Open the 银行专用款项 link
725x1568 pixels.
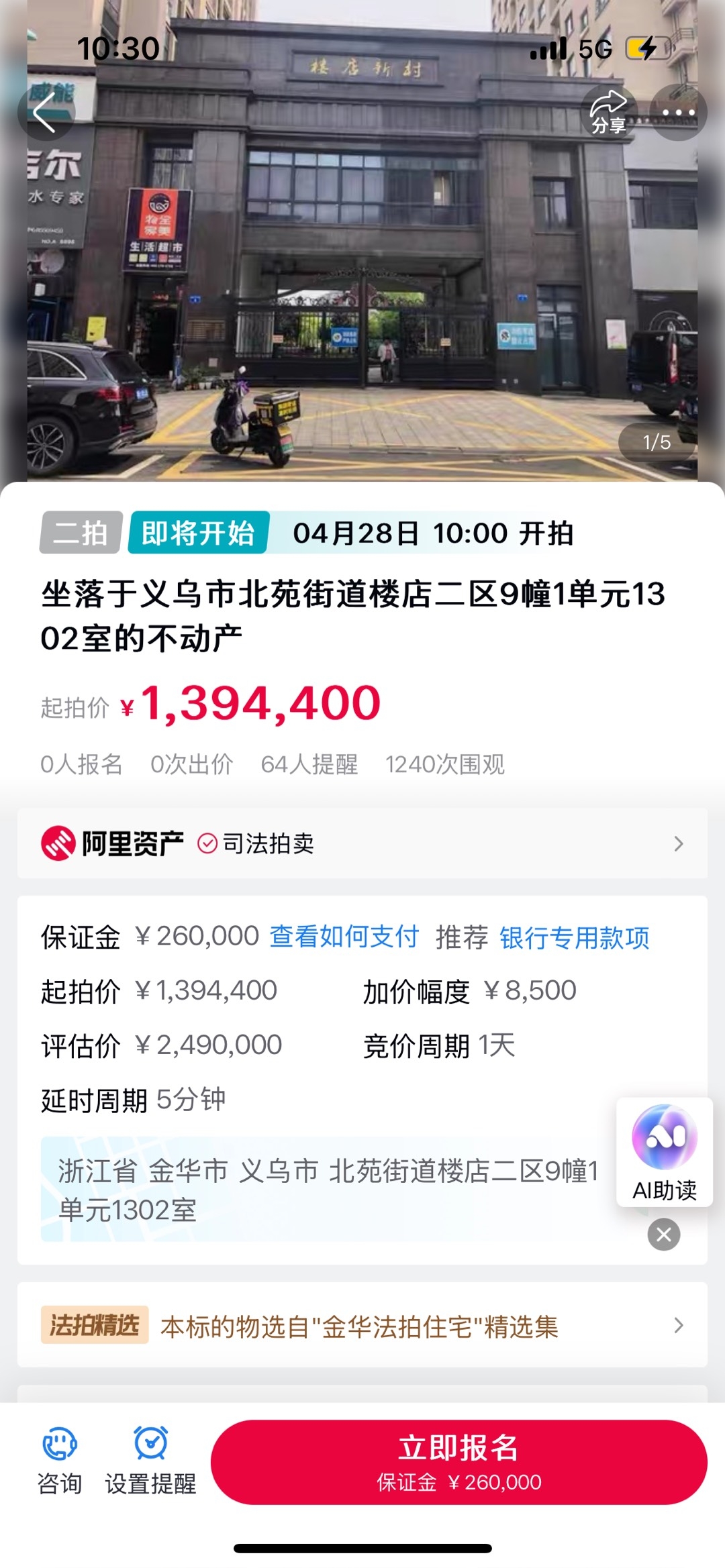click(x=574, y=938)
